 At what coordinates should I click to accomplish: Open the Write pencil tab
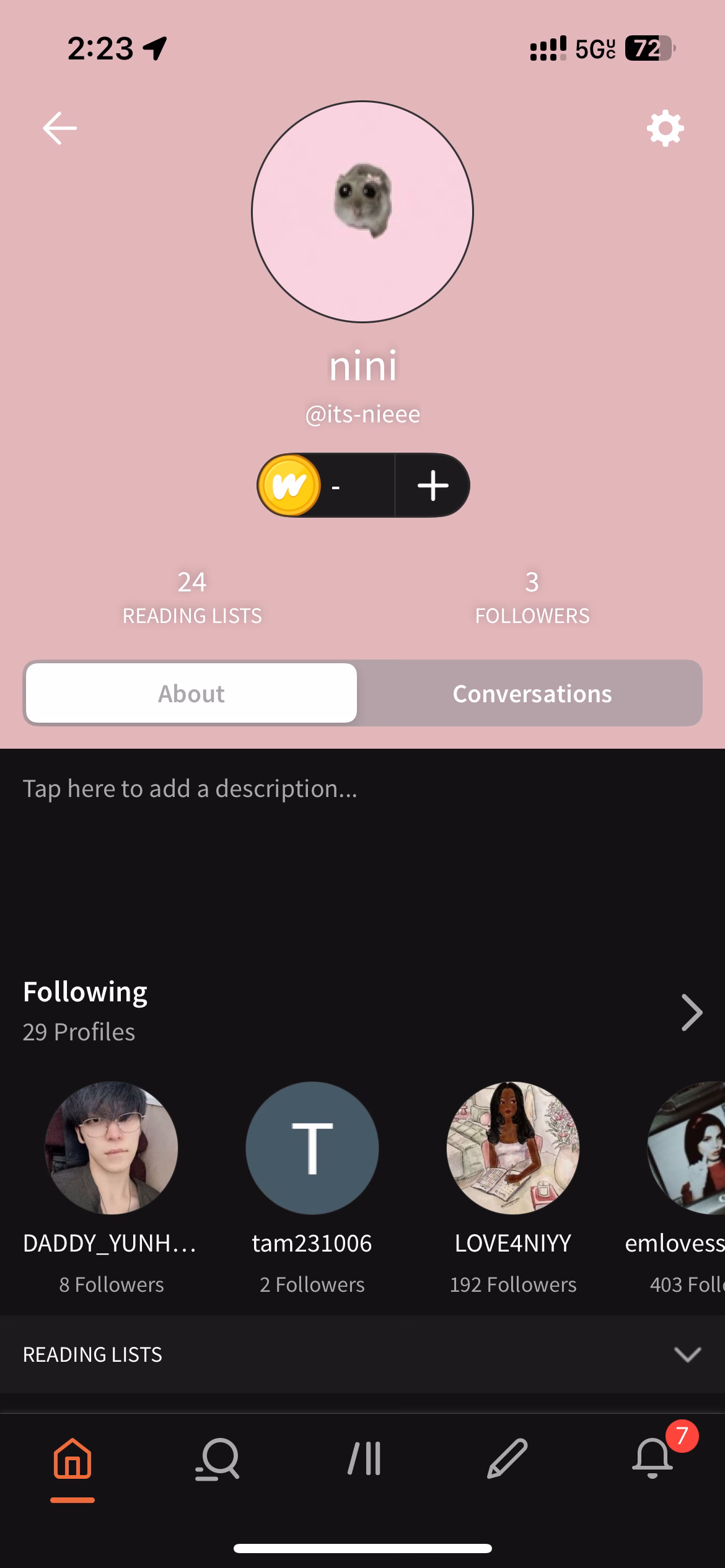click(507, 1459)
